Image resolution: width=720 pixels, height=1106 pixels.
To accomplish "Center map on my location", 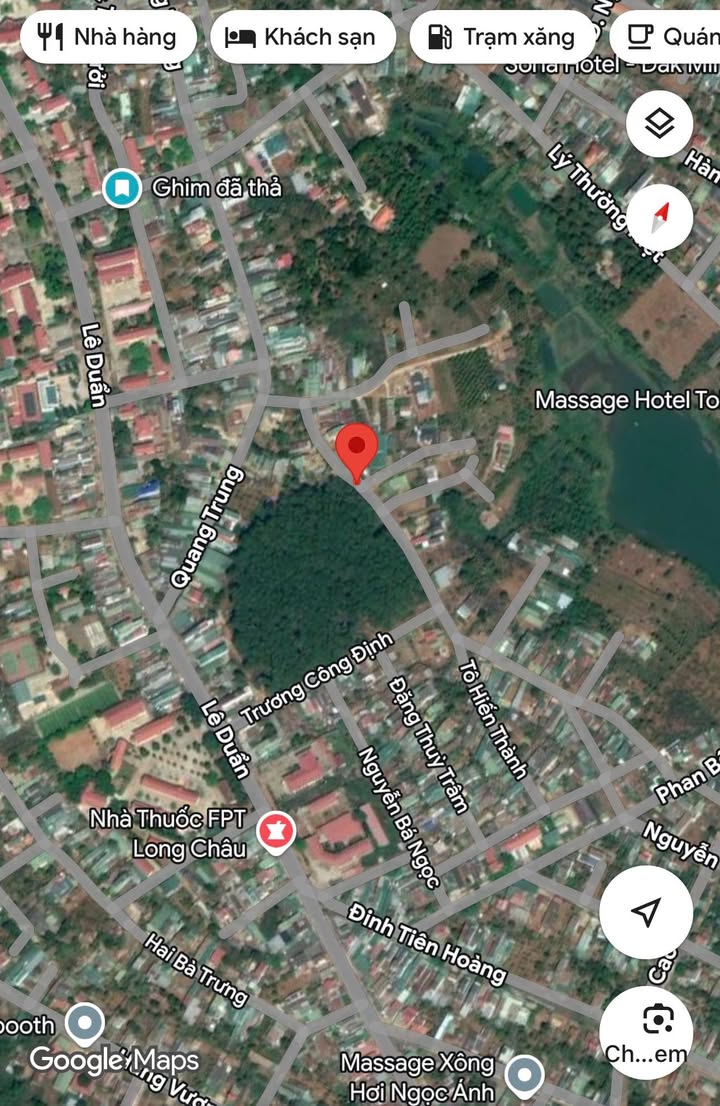I will 646,912.
